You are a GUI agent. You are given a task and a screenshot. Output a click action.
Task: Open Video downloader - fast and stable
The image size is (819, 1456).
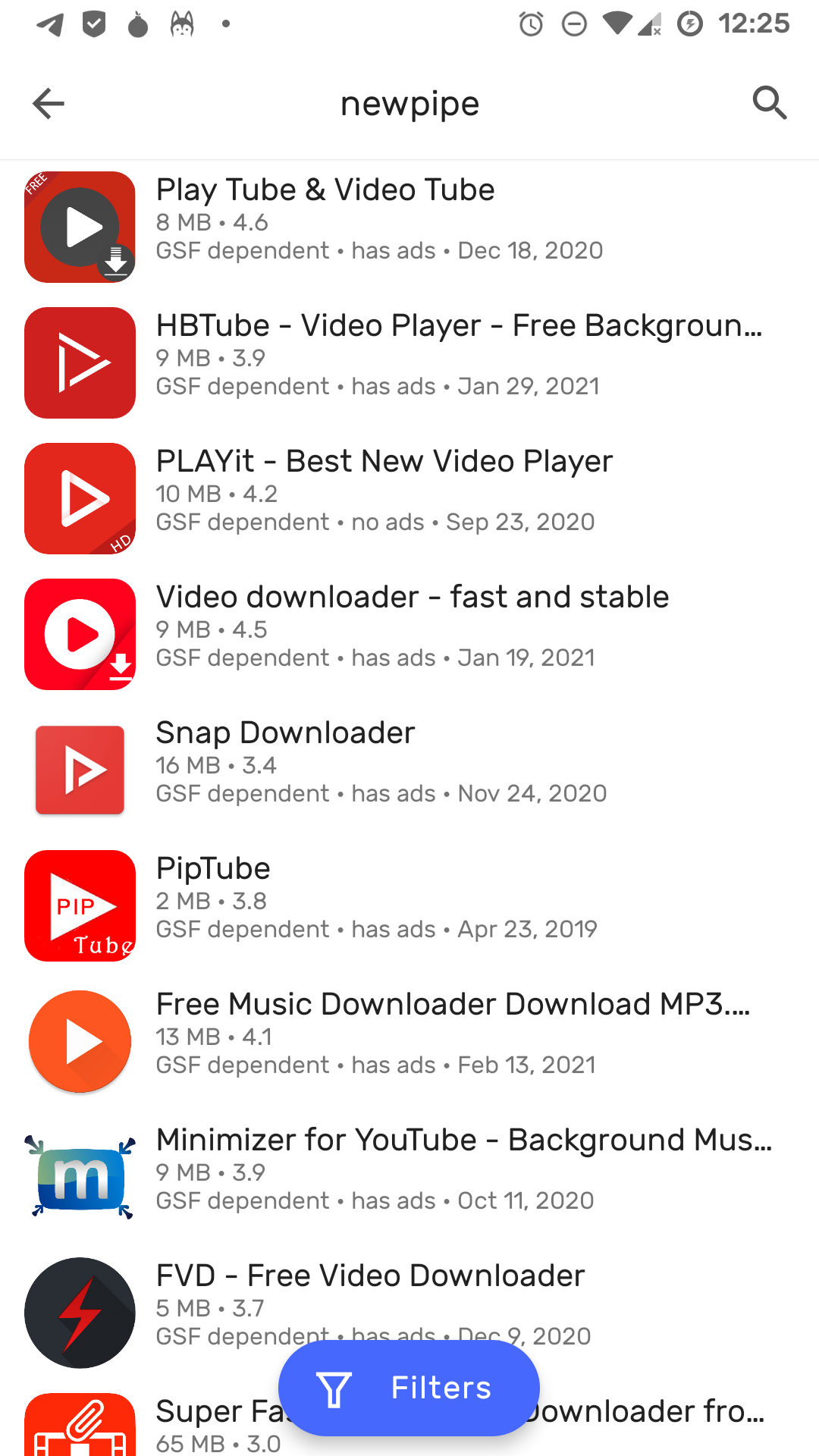[409, 627]
